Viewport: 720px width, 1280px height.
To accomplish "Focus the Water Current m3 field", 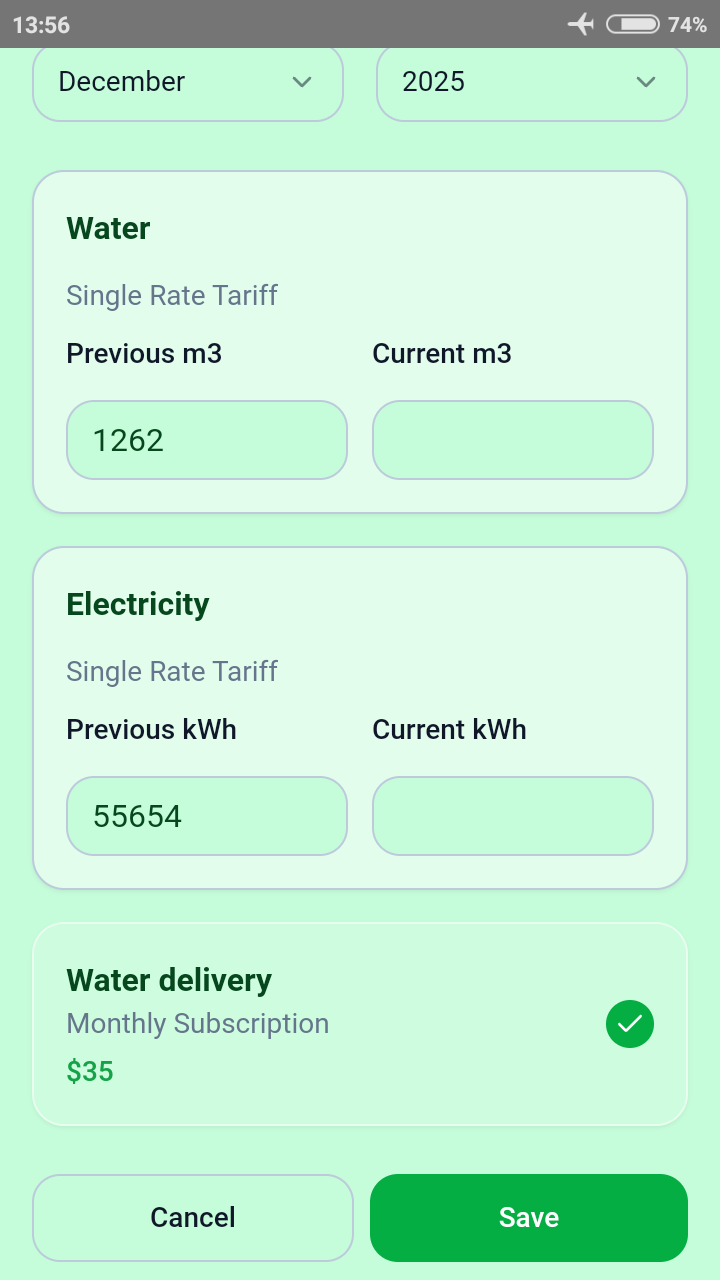I will (512, 440).
